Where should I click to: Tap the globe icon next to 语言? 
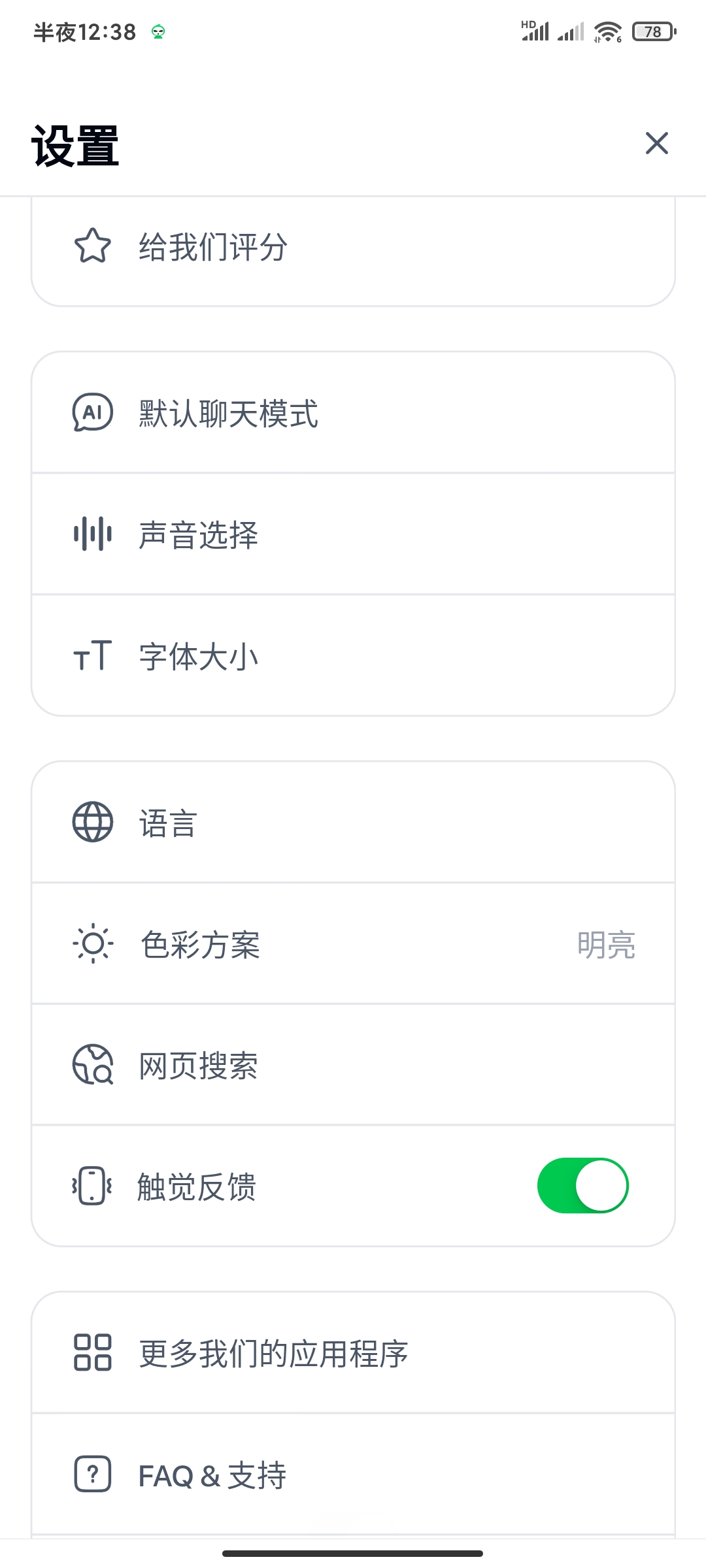pos(92,823)
